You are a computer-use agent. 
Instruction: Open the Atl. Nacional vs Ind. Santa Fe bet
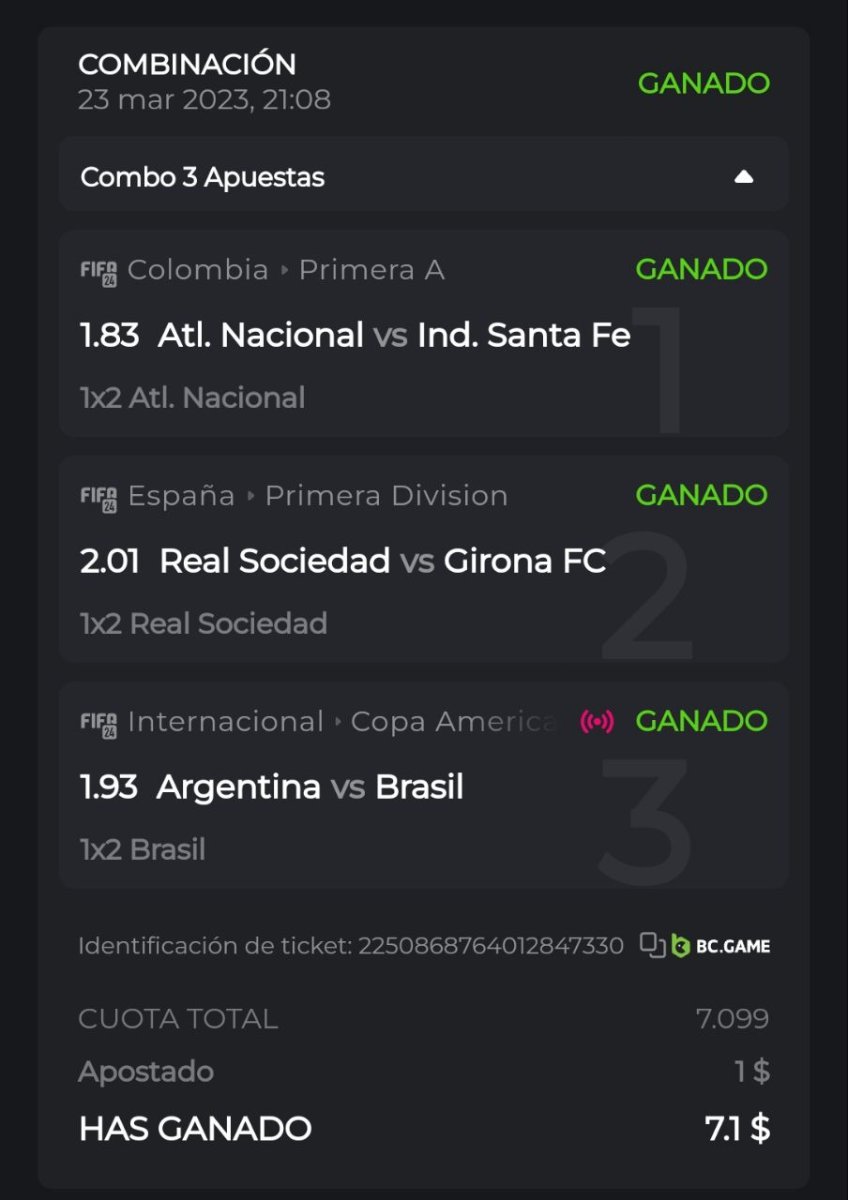[x=355, y=335]
